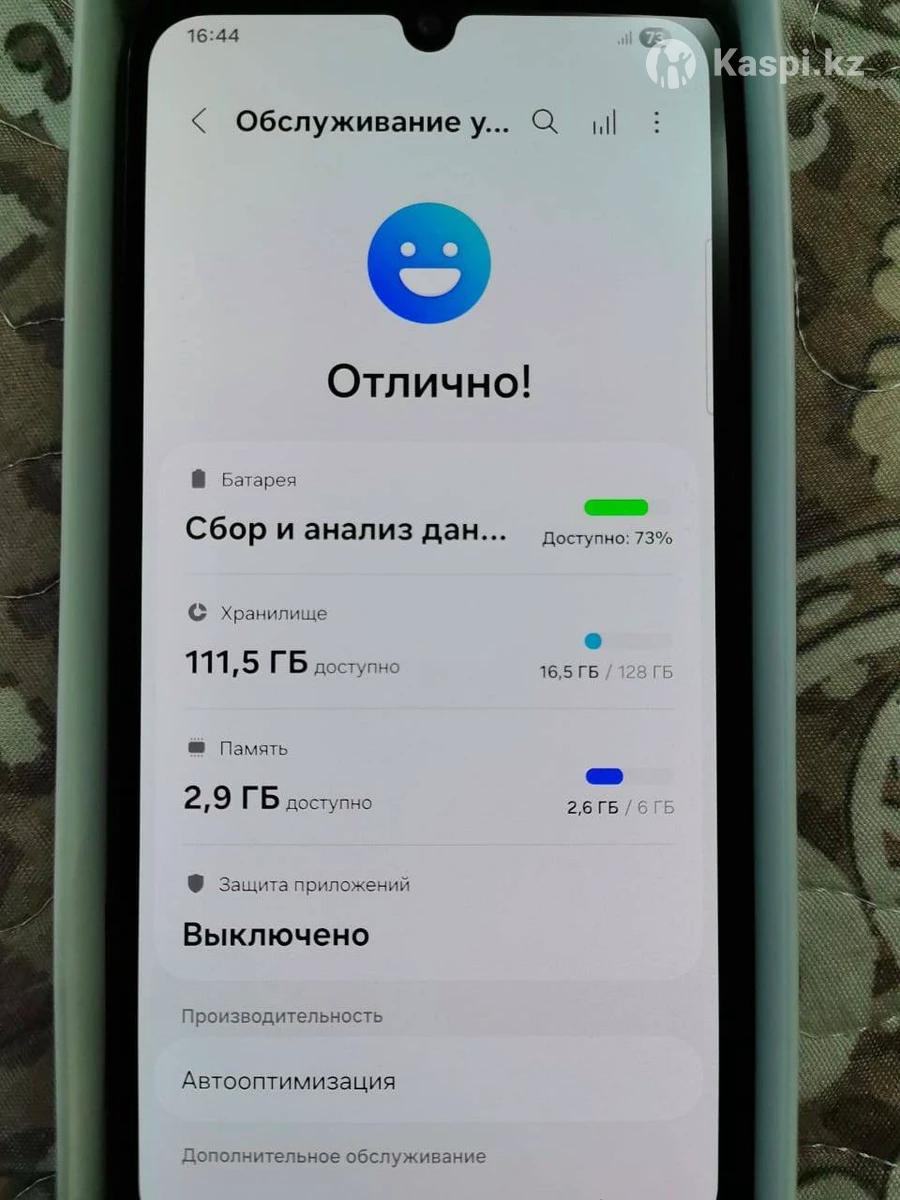Open the Батарея section

(x=428, y=511)
